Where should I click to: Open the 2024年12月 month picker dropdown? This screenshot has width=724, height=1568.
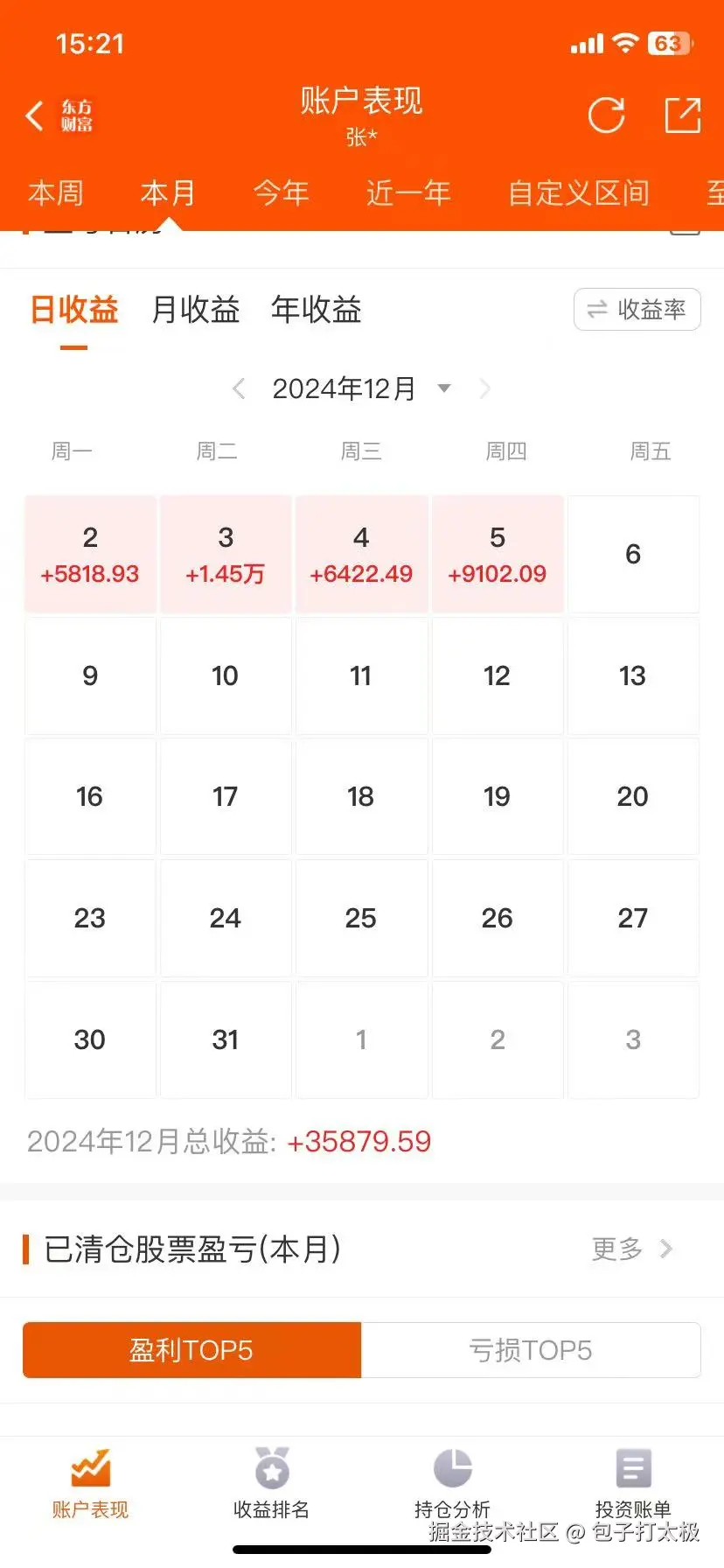[444, 388]
